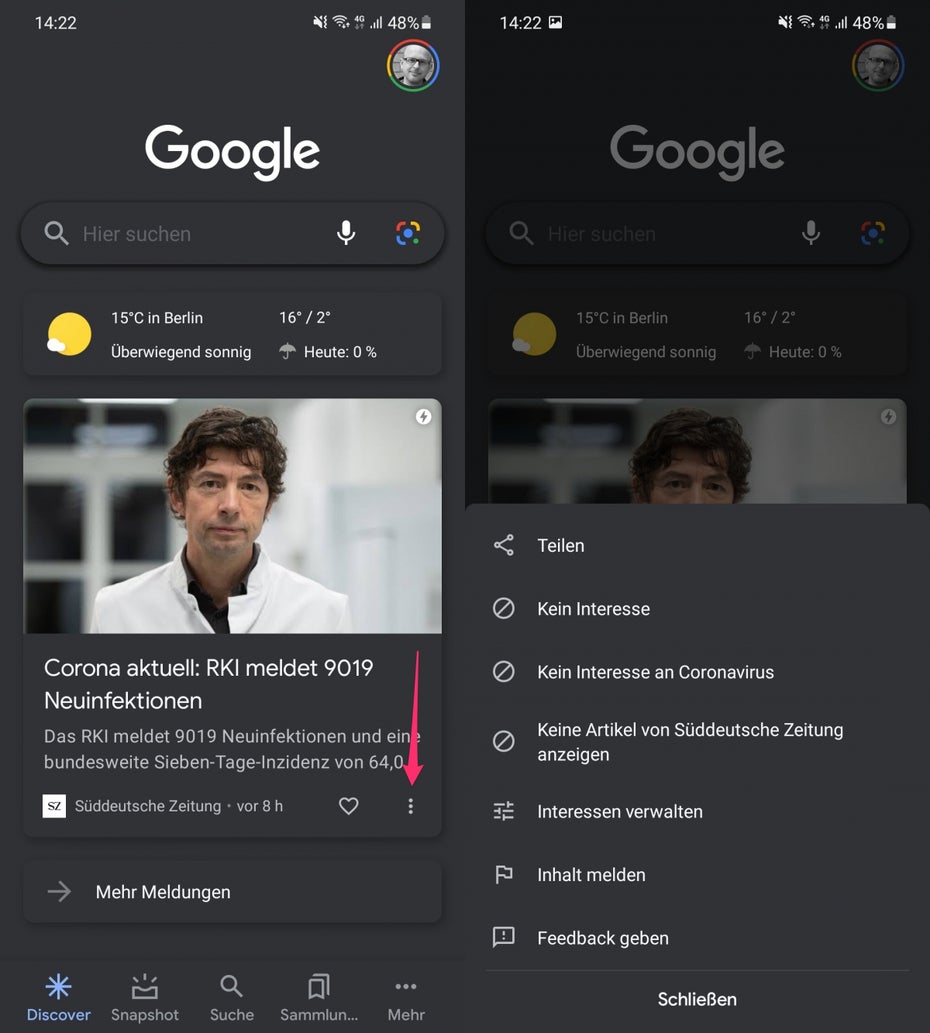The width and height of the screenshot is (930, 1033).
Task: Select the Discover tab
Action: point(58,998)
